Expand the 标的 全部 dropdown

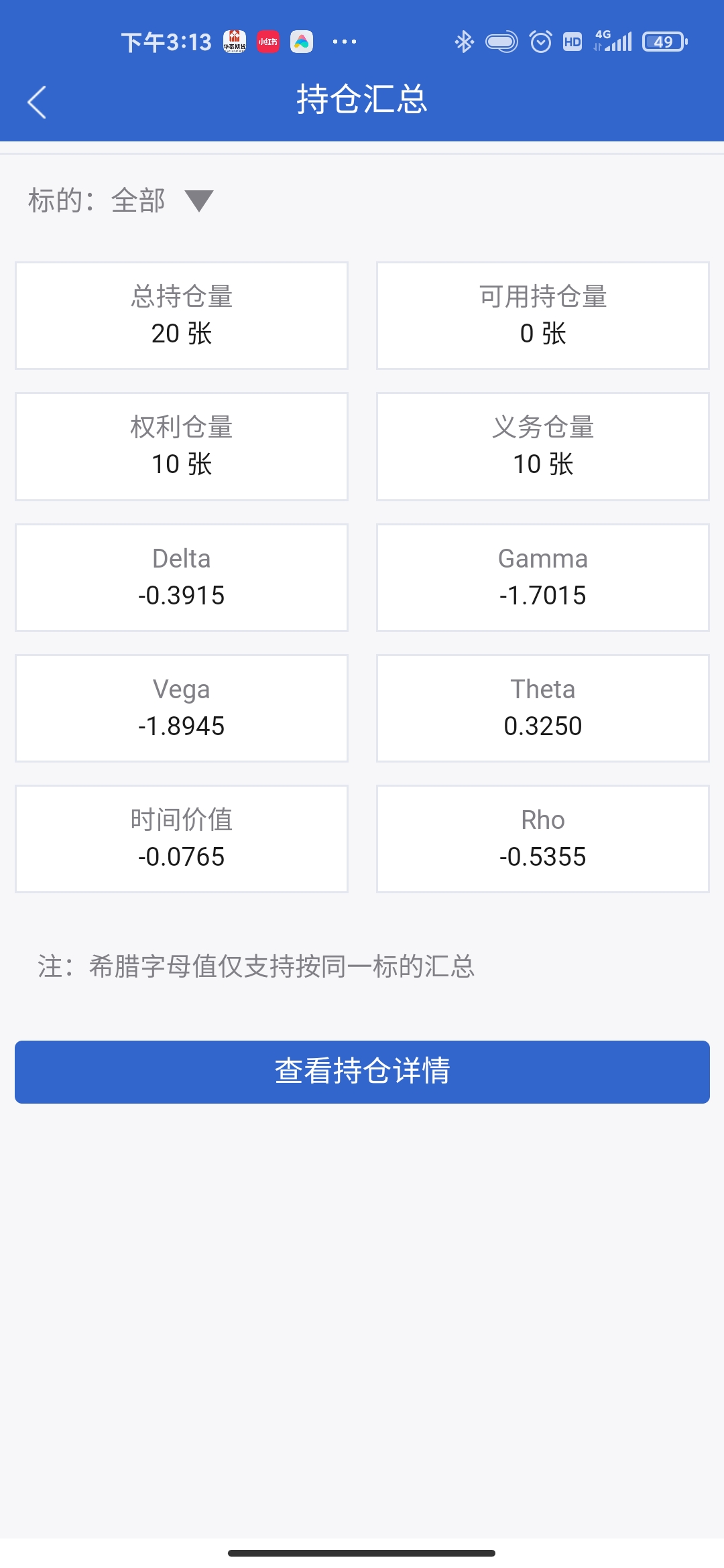(x=198, y=200)
